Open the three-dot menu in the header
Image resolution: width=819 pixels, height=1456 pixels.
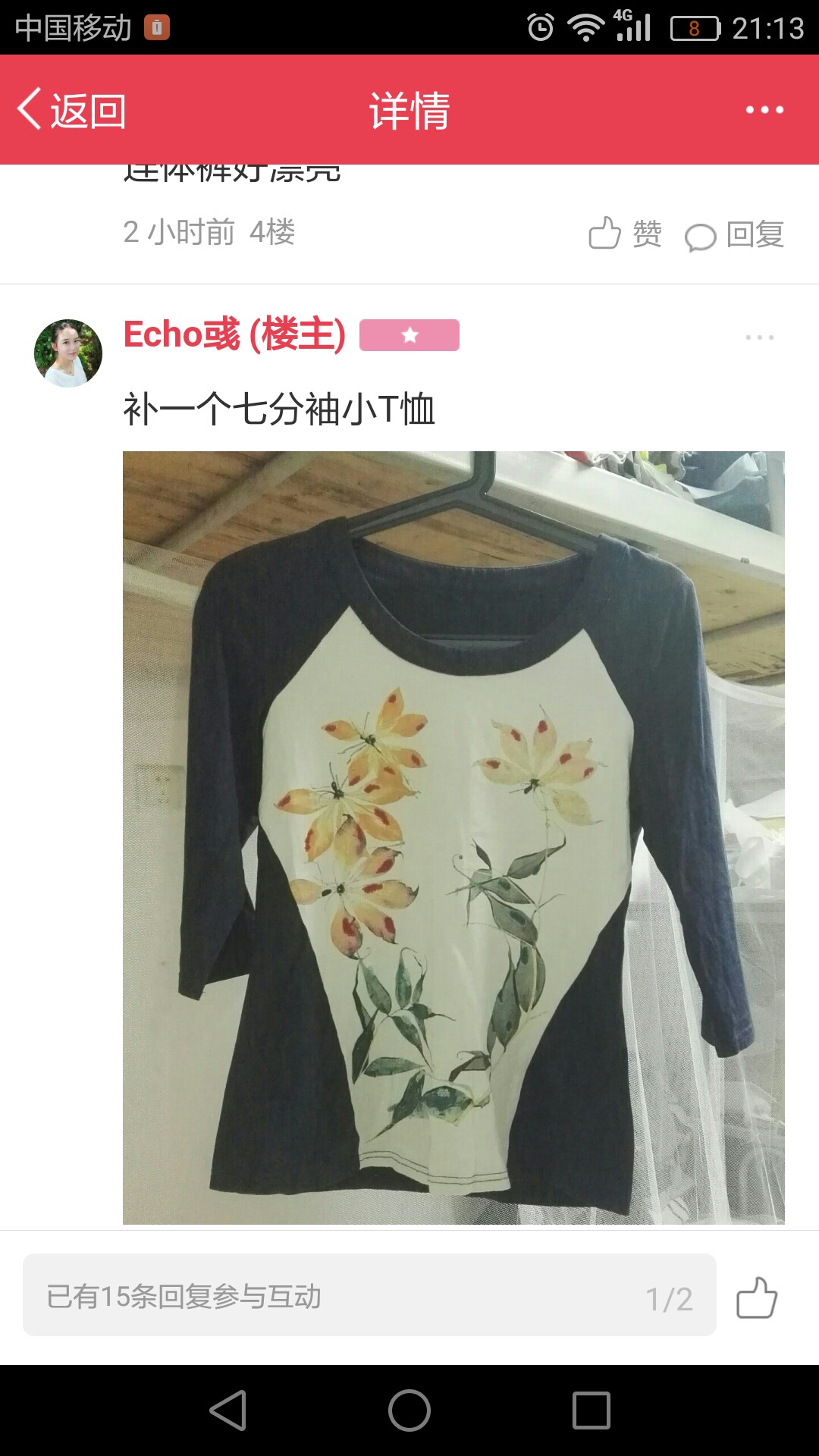point(764,110)
